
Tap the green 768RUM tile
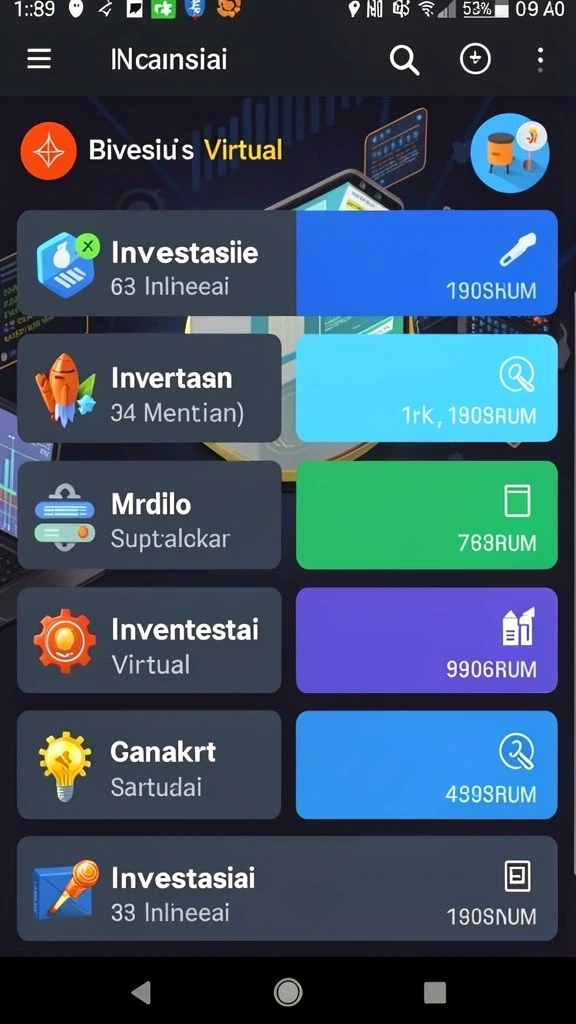coord(427,515)
